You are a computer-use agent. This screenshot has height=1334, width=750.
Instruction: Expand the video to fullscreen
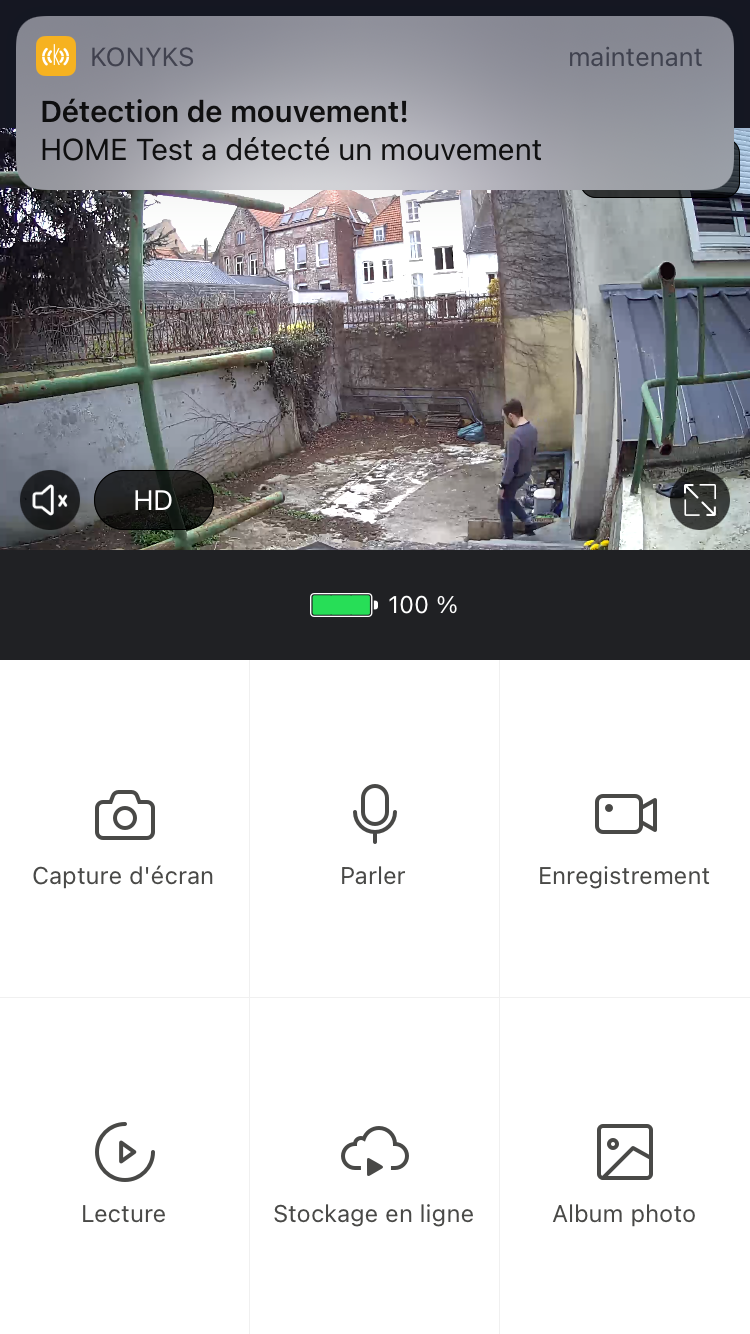(699, 499)
